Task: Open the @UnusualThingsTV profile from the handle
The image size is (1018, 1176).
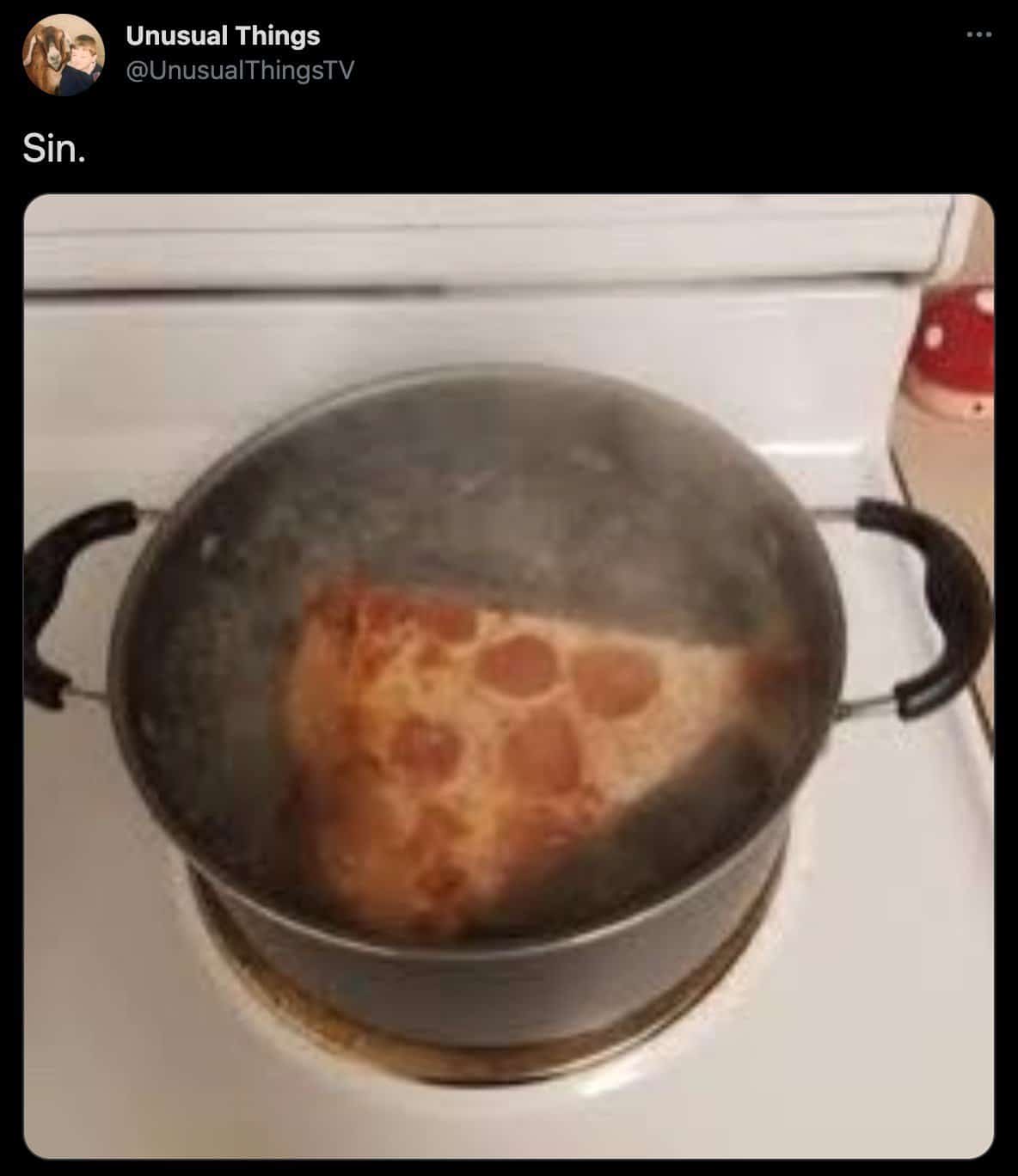Action: (x=240, y=70)
